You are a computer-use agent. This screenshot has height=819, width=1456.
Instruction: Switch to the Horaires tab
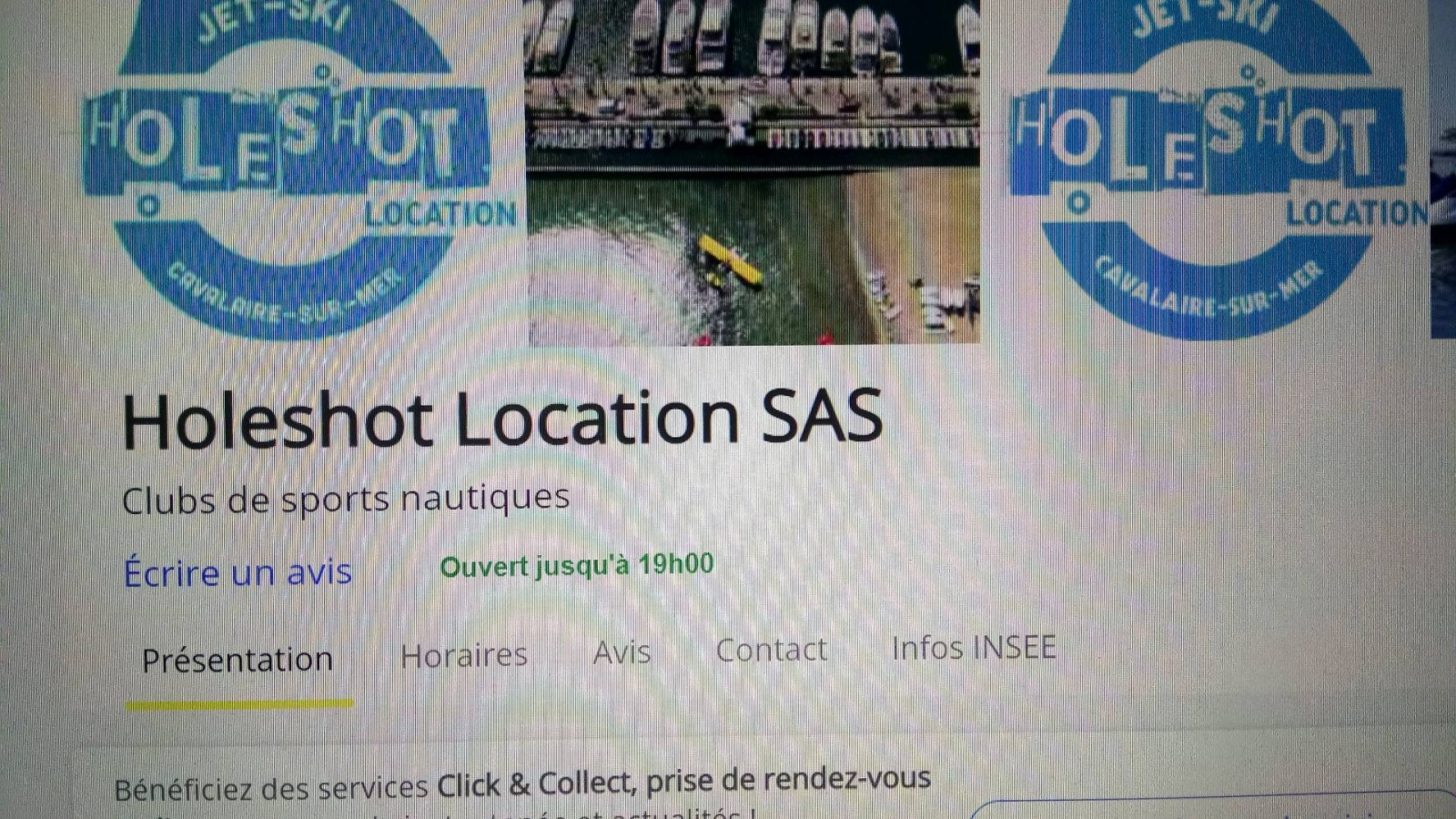[464, 655]
